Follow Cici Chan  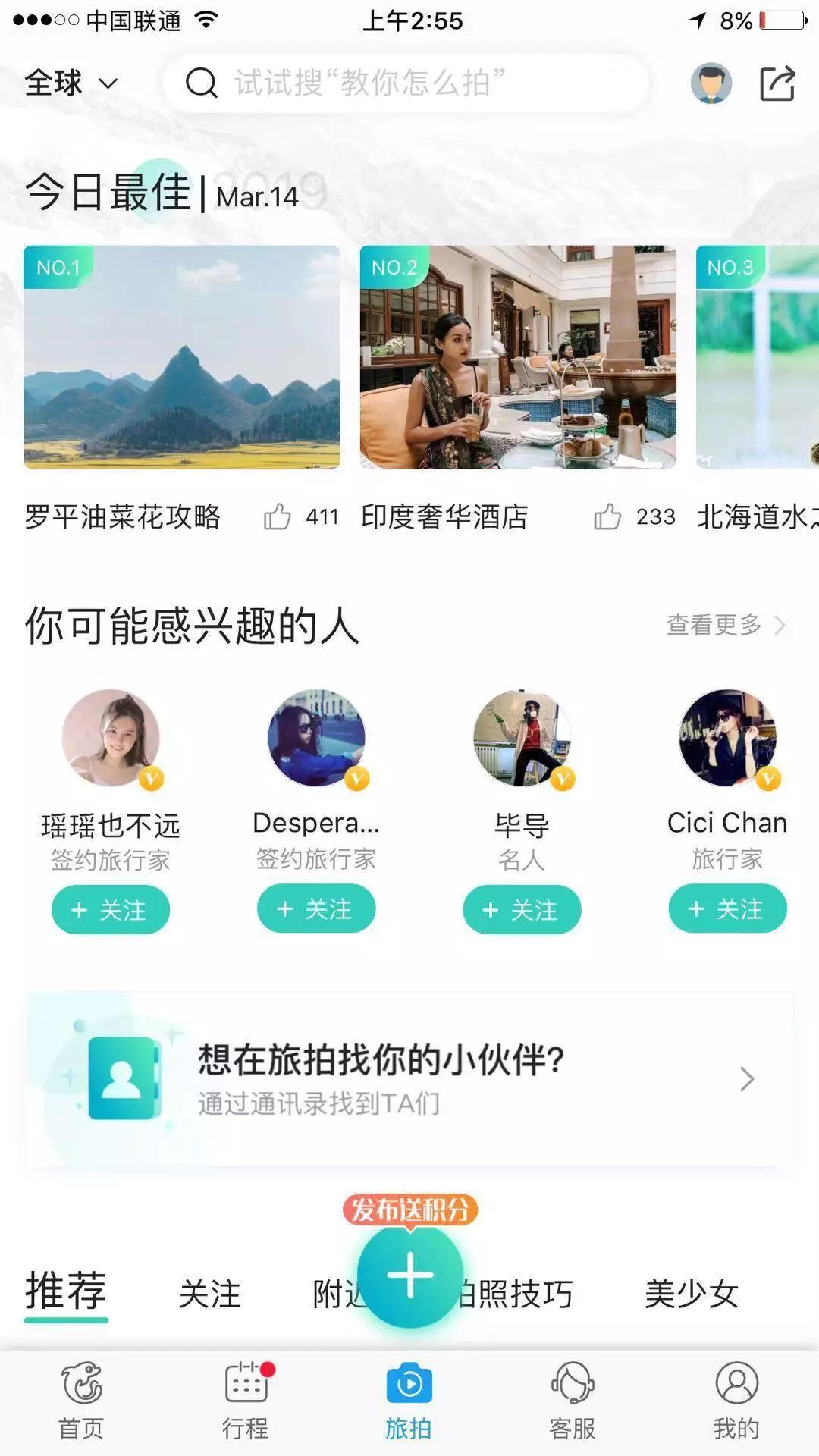[x=727, y=908]
